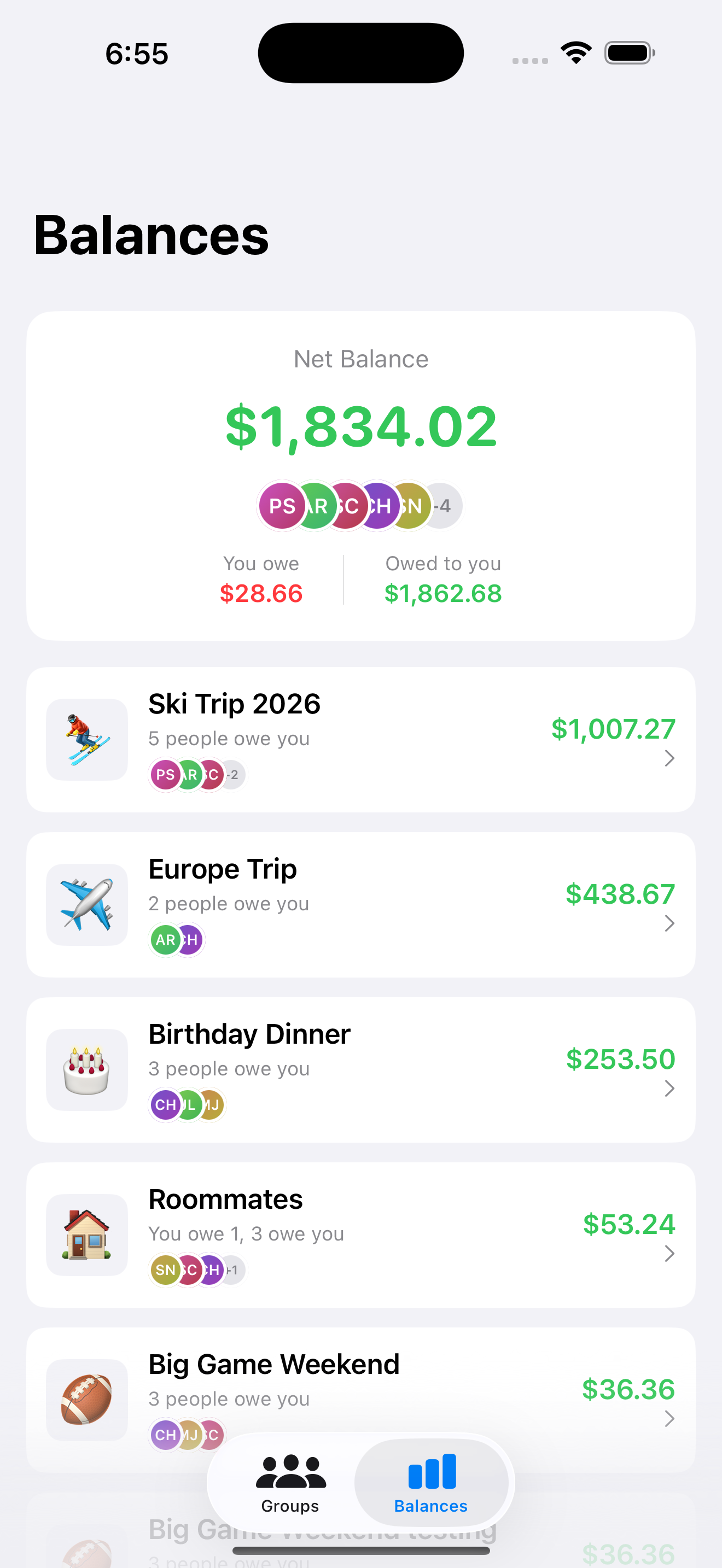This screenshot has width=722, height=1568.
Task: Tap the birthday cake icon for Birthday Dinner
Action: (86, 1069)
